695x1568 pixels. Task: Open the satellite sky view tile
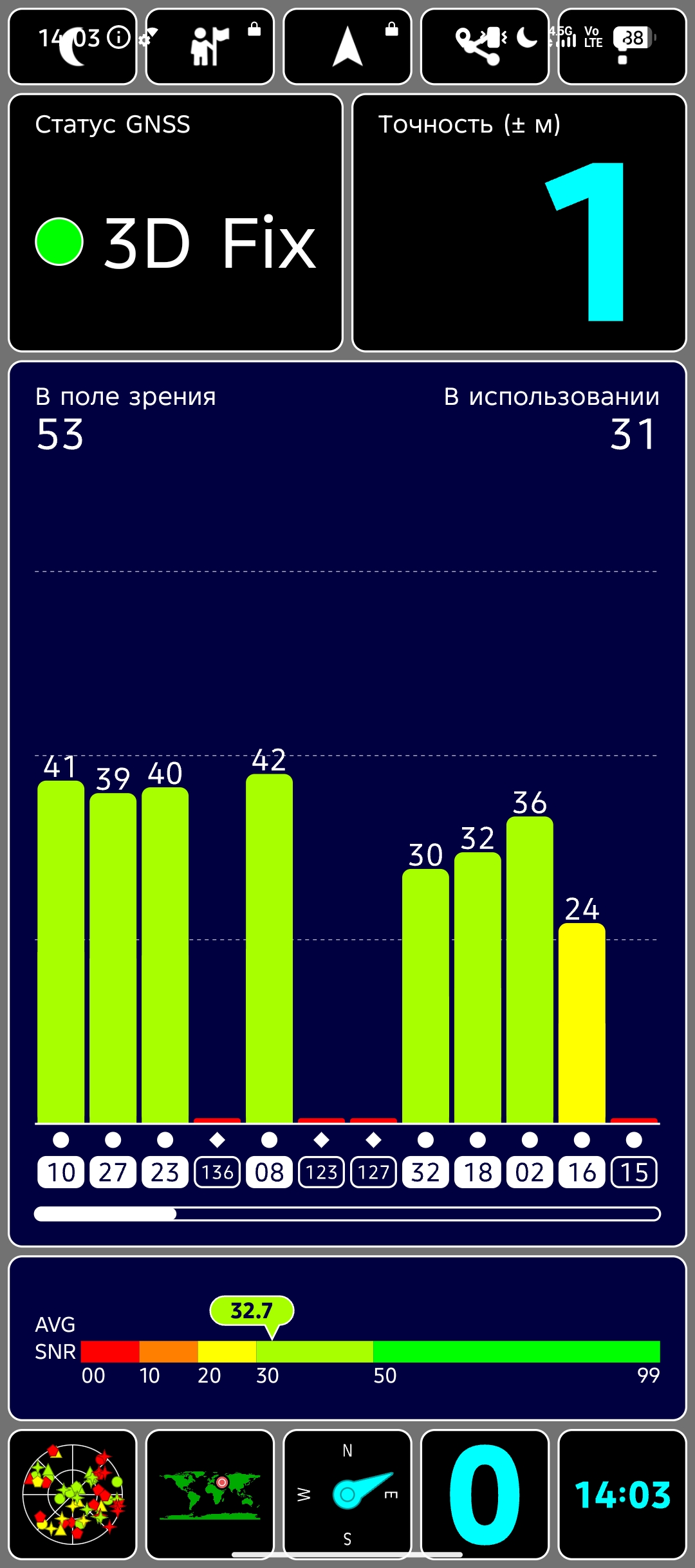coord(72,1495)
